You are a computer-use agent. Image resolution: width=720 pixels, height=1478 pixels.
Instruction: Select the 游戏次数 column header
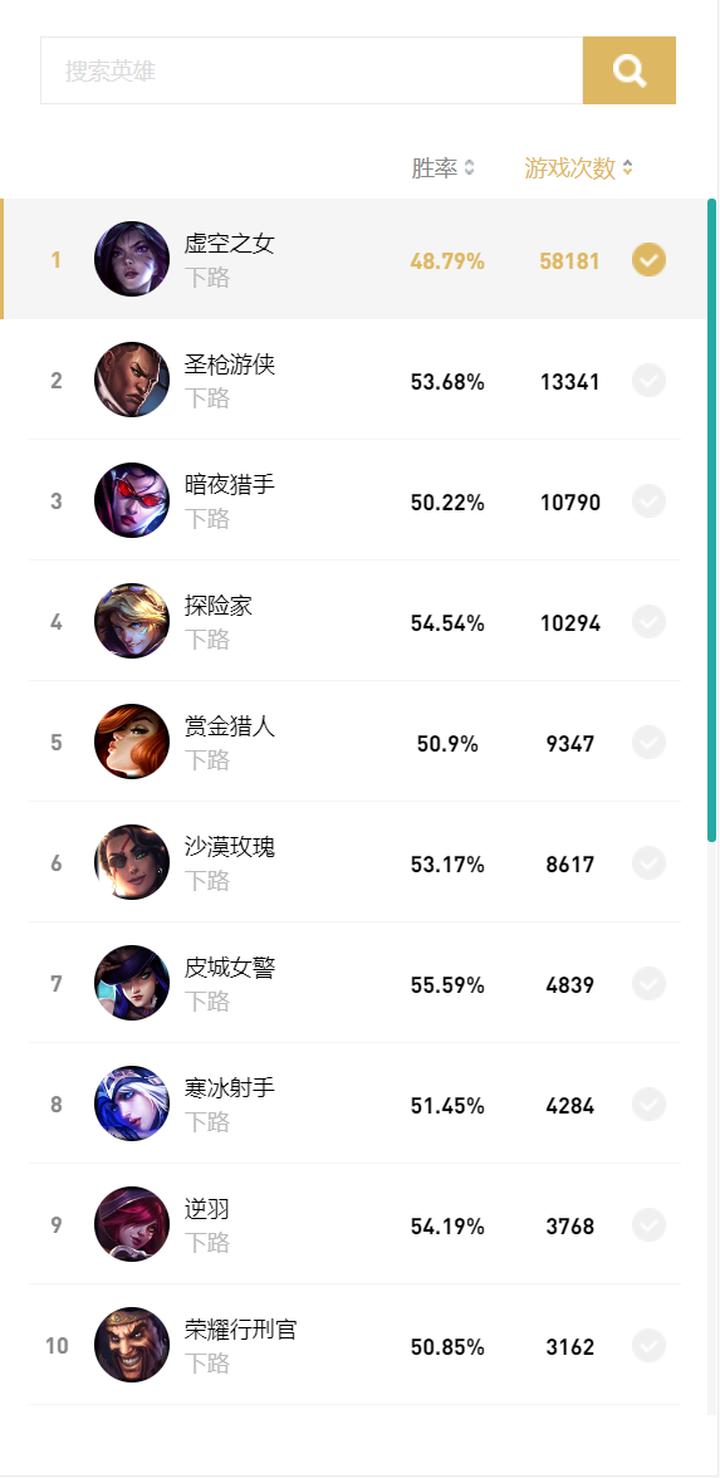568,168
